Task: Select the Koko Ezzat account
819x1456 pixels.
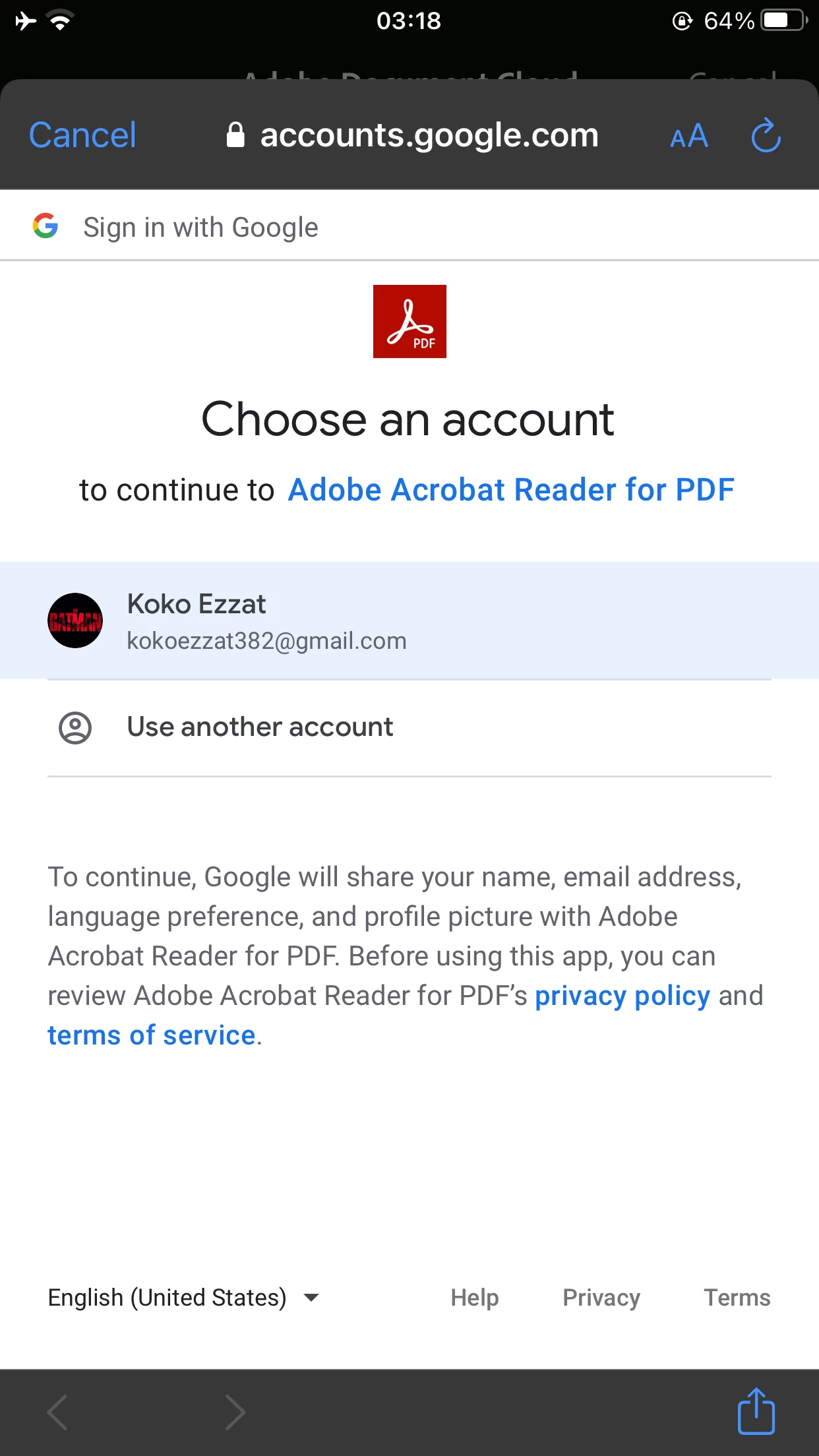Action: (409, 621)
